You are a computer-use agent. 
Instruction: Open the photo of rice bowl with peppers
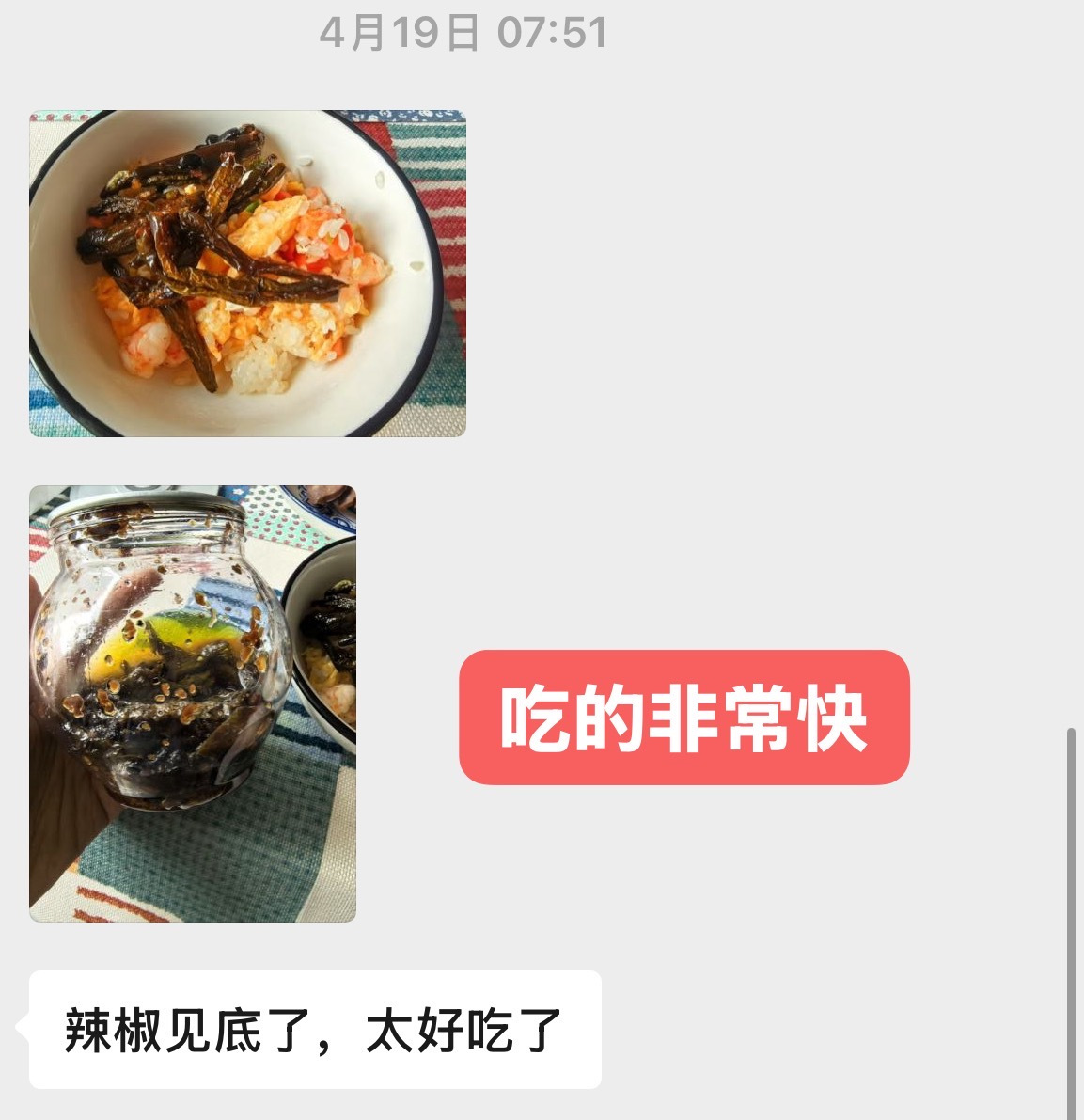(x=247, y=274)
